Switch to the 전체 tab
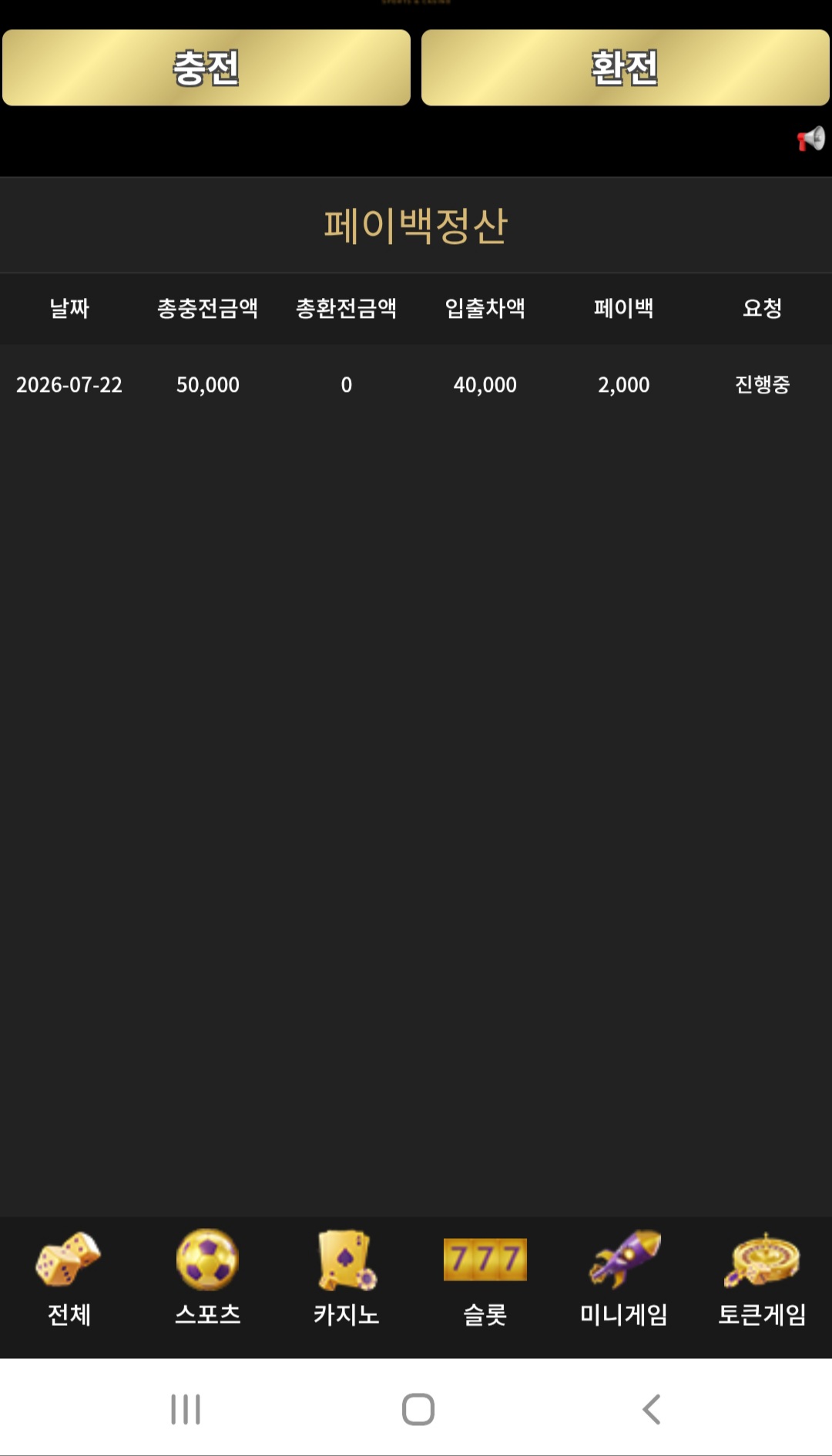 coord(69,1280)
